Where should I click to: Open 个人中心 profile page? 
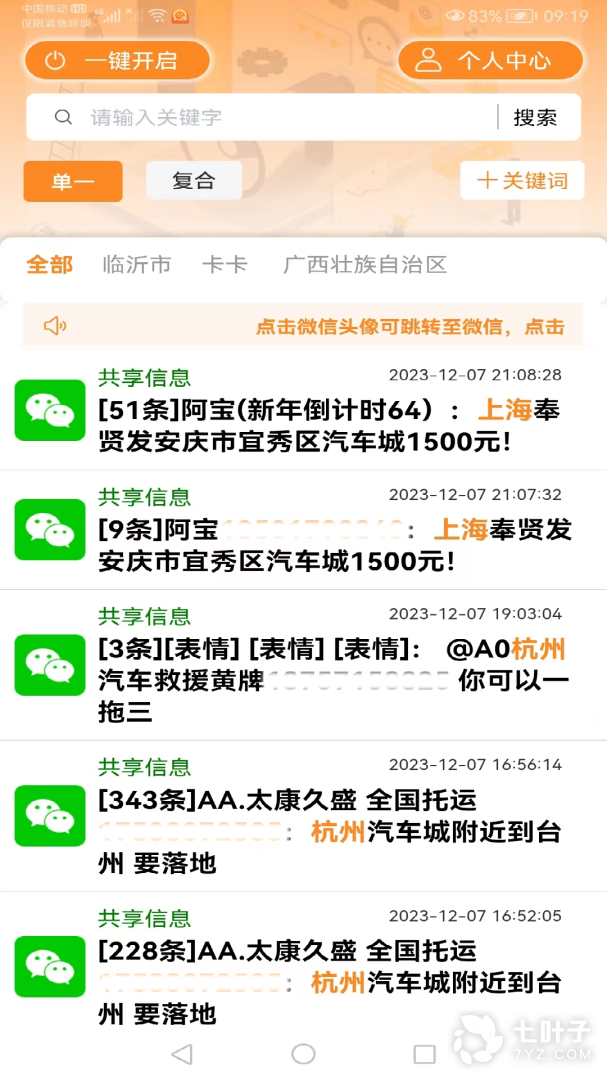pyautogui.click(x=490, y=60)
